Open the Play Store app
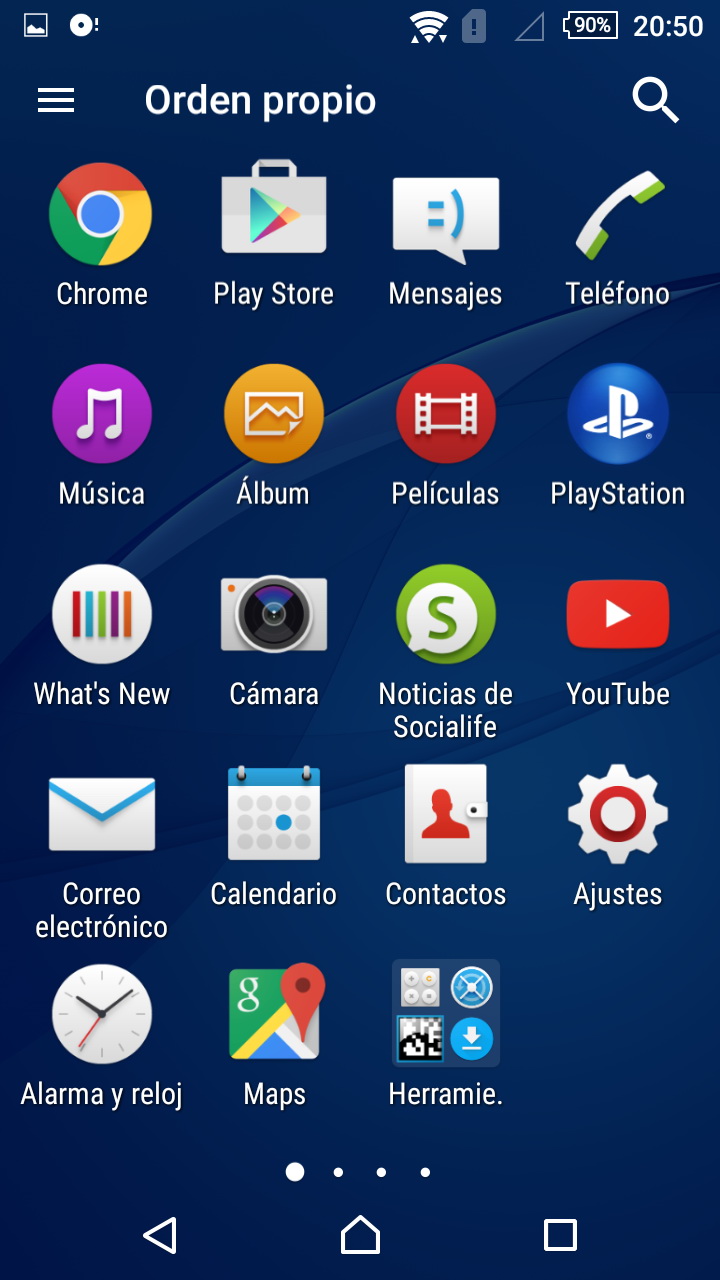The image size is (720, 1280). 273,215
